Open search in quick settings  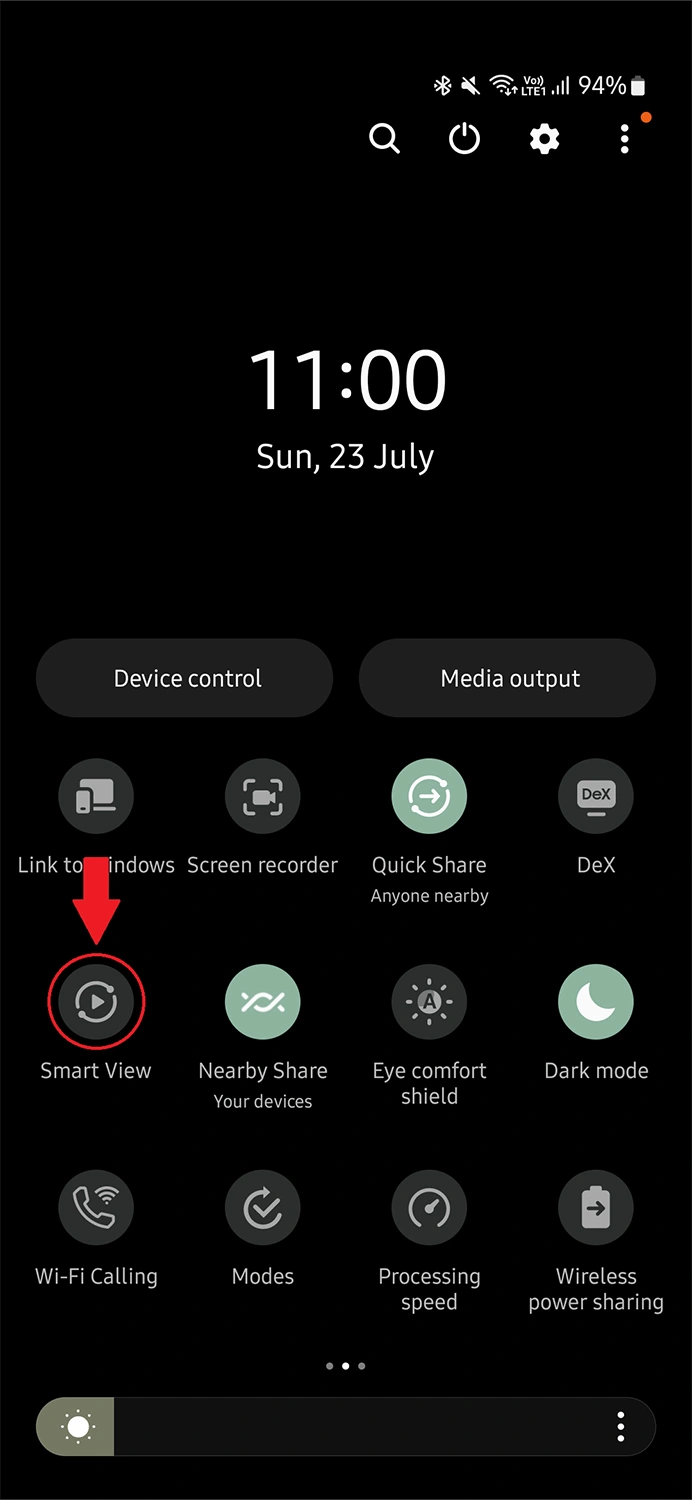click(384, 139)
